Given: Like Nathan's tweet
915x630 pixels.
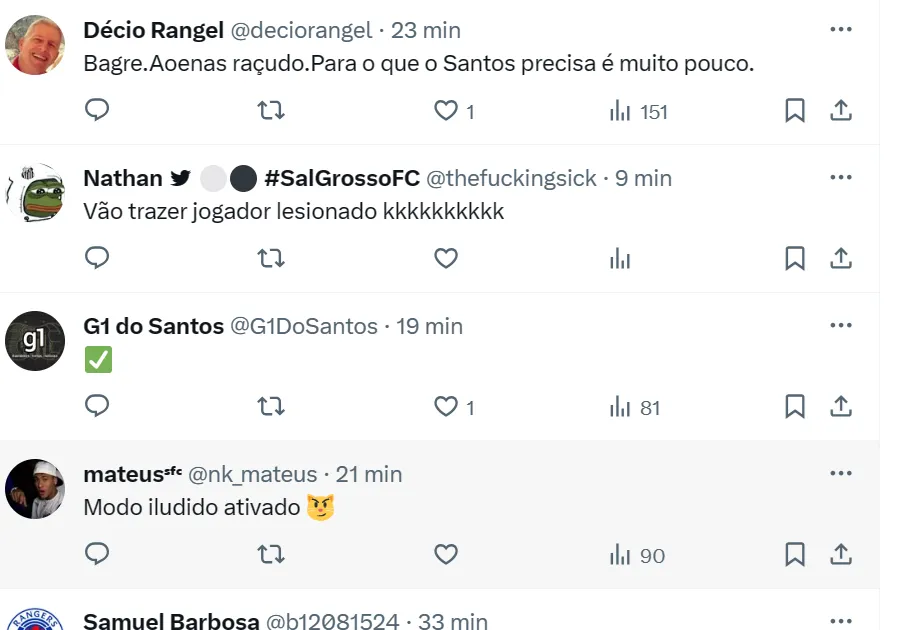Looking at the screenshot, I should click(x=446, y=259).
